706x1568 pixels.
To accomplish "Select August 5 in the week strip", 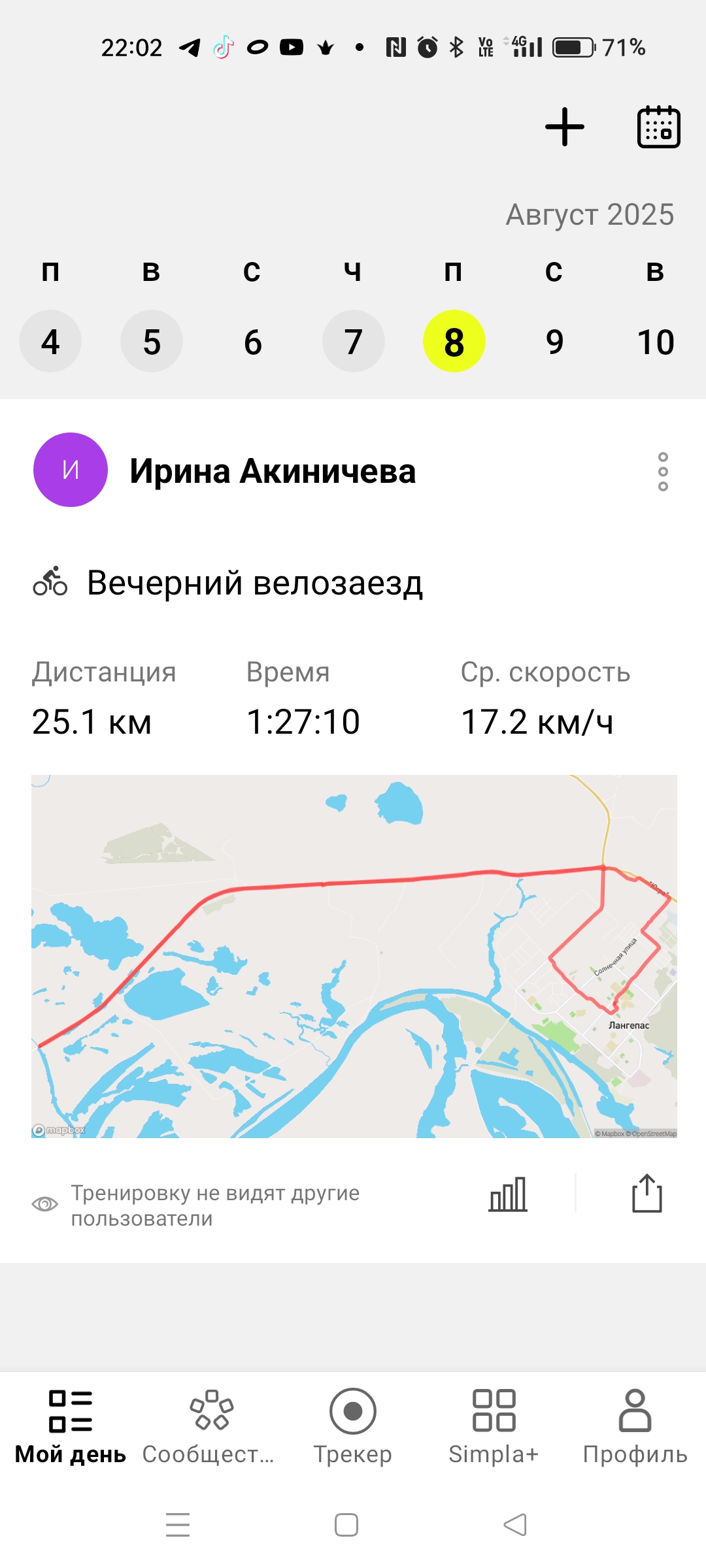I will click(x=152, y=341).
